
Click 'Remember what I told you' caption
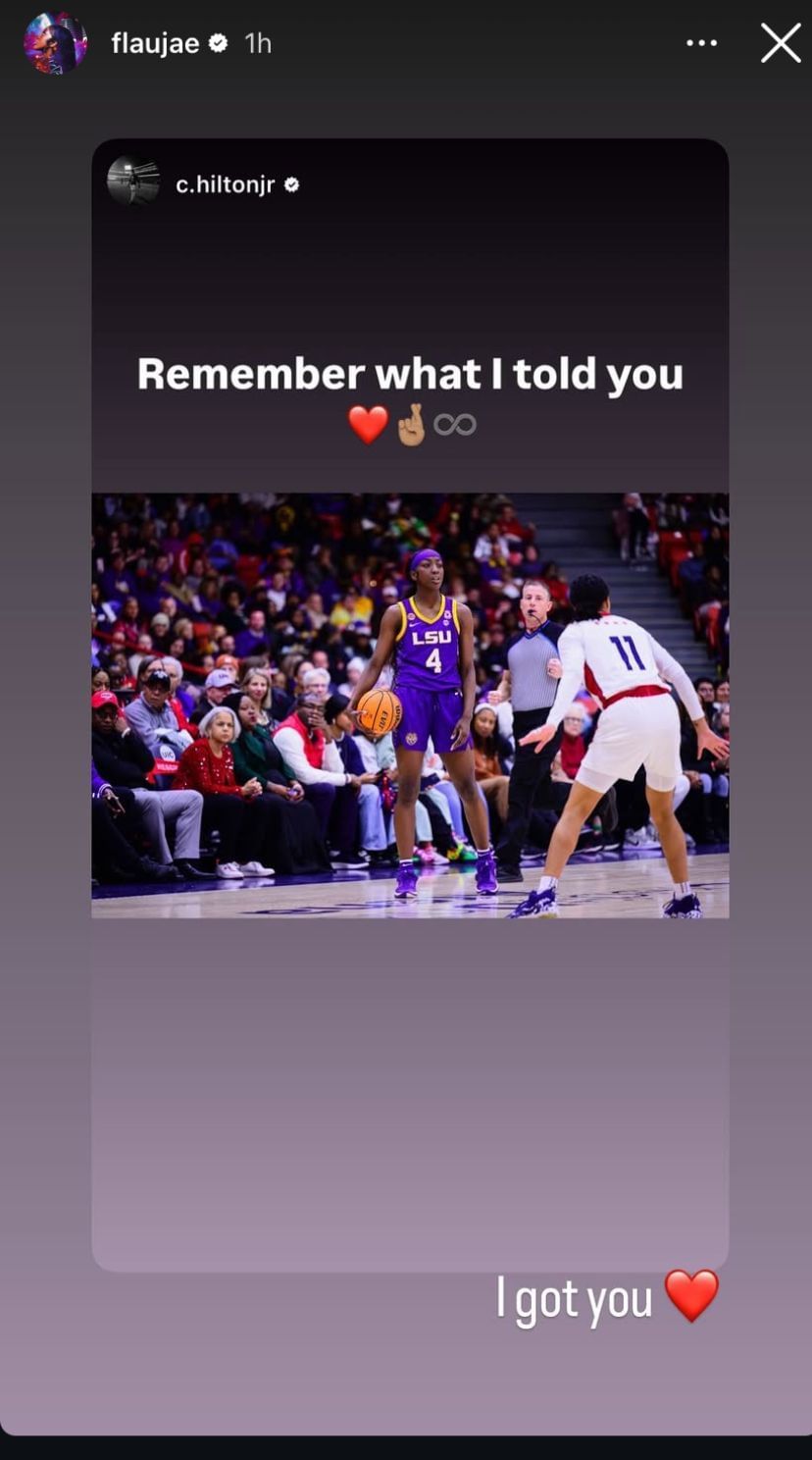coord(412,374)
